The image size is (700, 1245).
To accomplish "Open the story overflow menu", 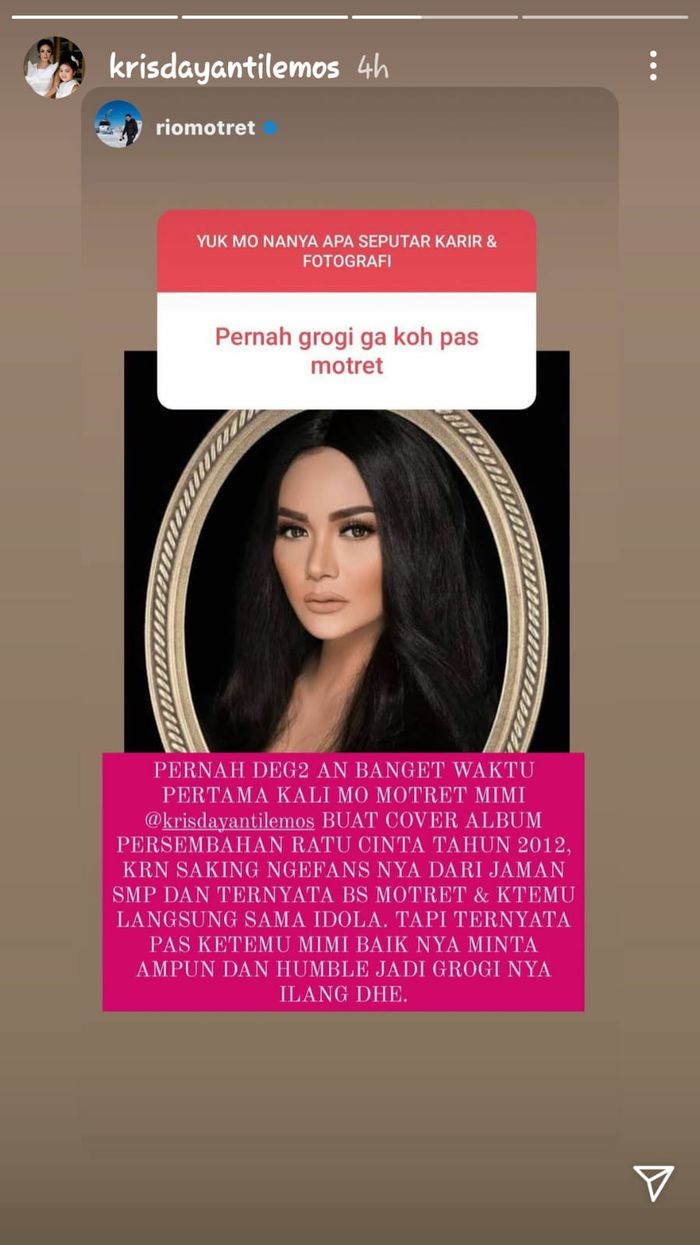I will [652, 66].
